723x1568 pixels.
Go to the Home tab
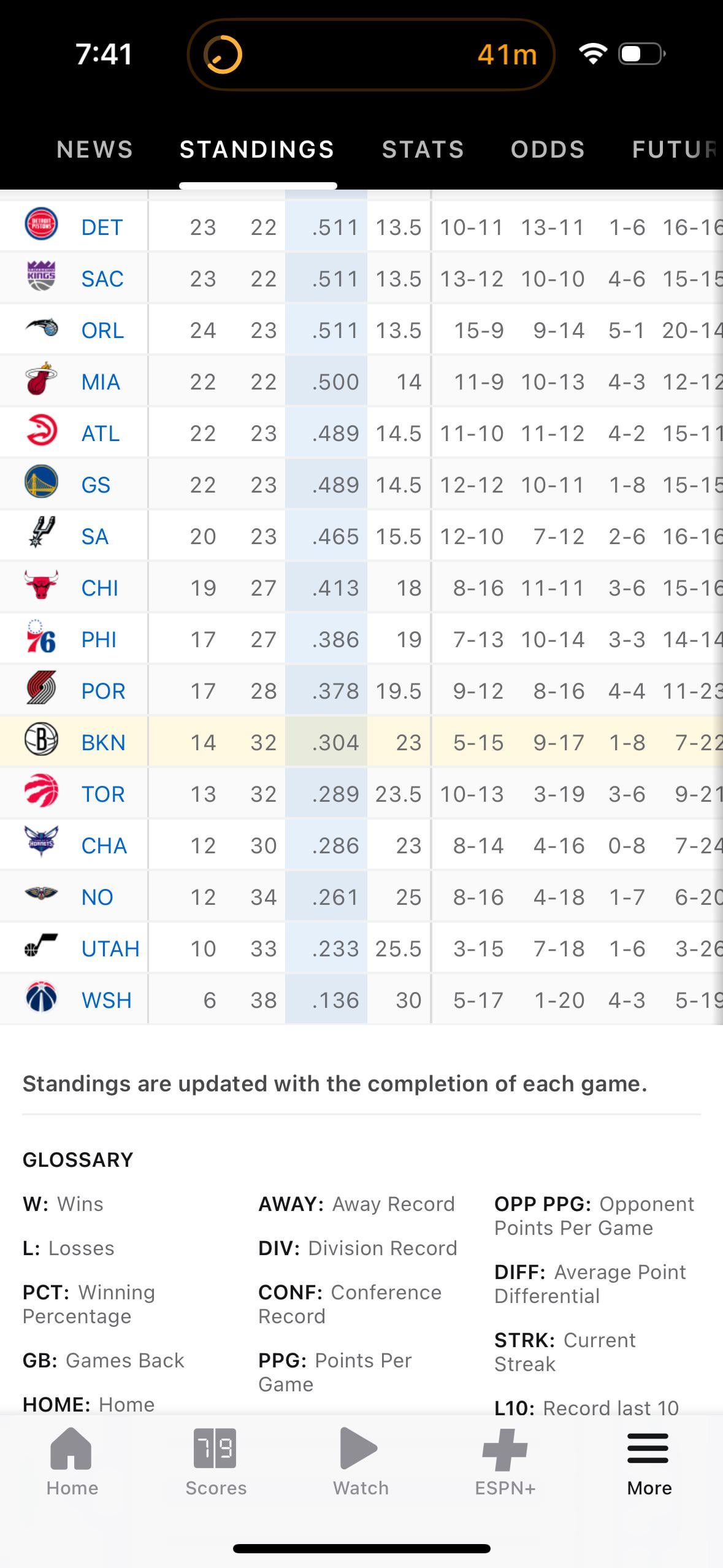tap(72, 1462)
